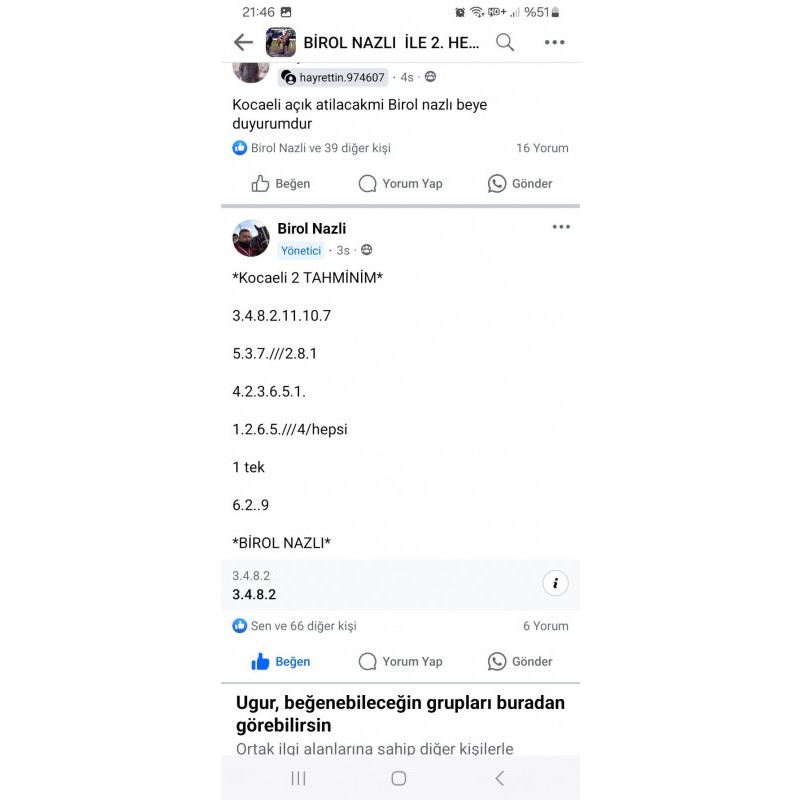
Task: Open the BİROL NAZLI group header
Action: [390, 42]
